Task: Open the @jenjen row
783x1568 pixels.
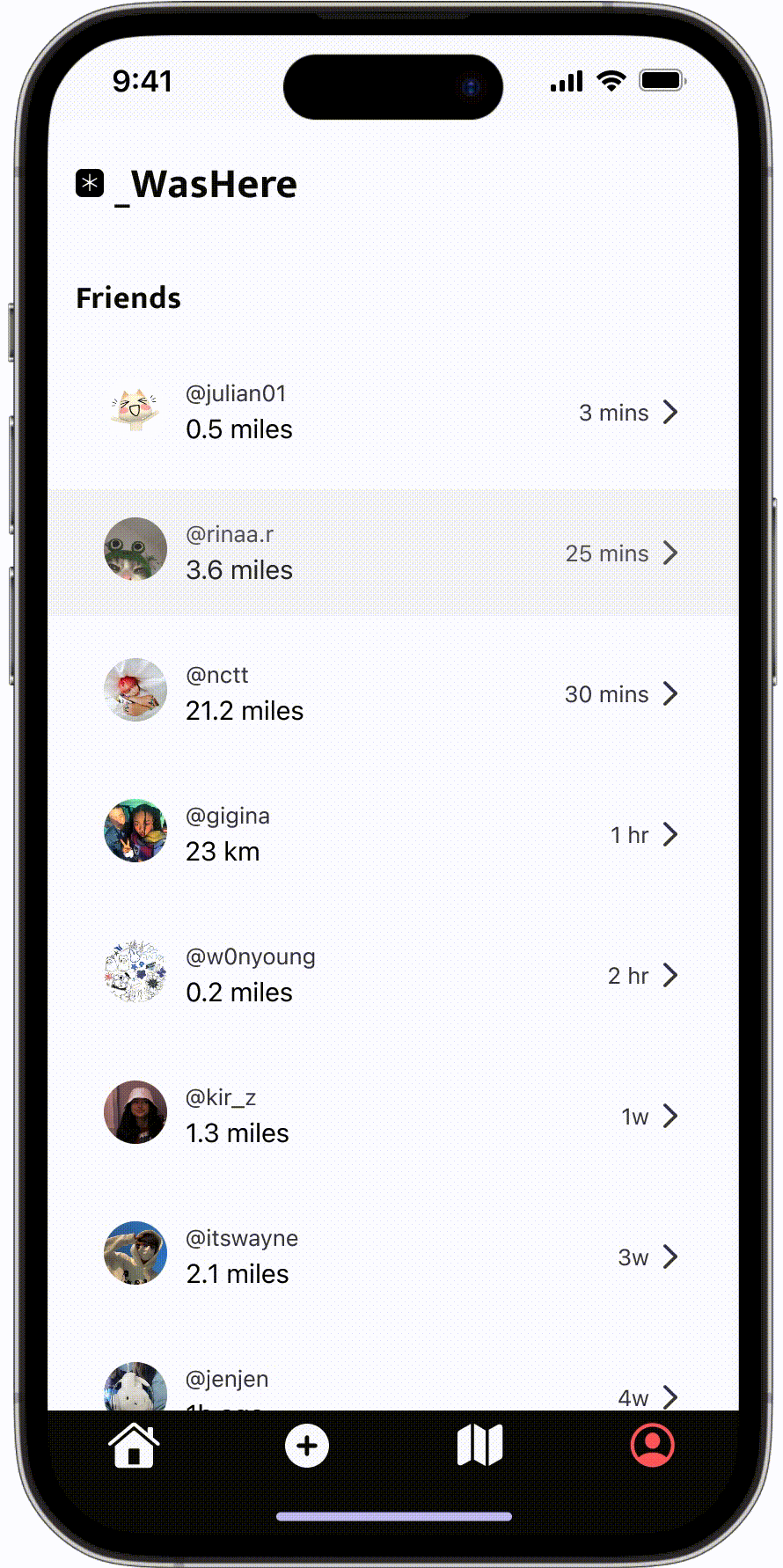Action: pyautogui.click(x=392, y=1387)
